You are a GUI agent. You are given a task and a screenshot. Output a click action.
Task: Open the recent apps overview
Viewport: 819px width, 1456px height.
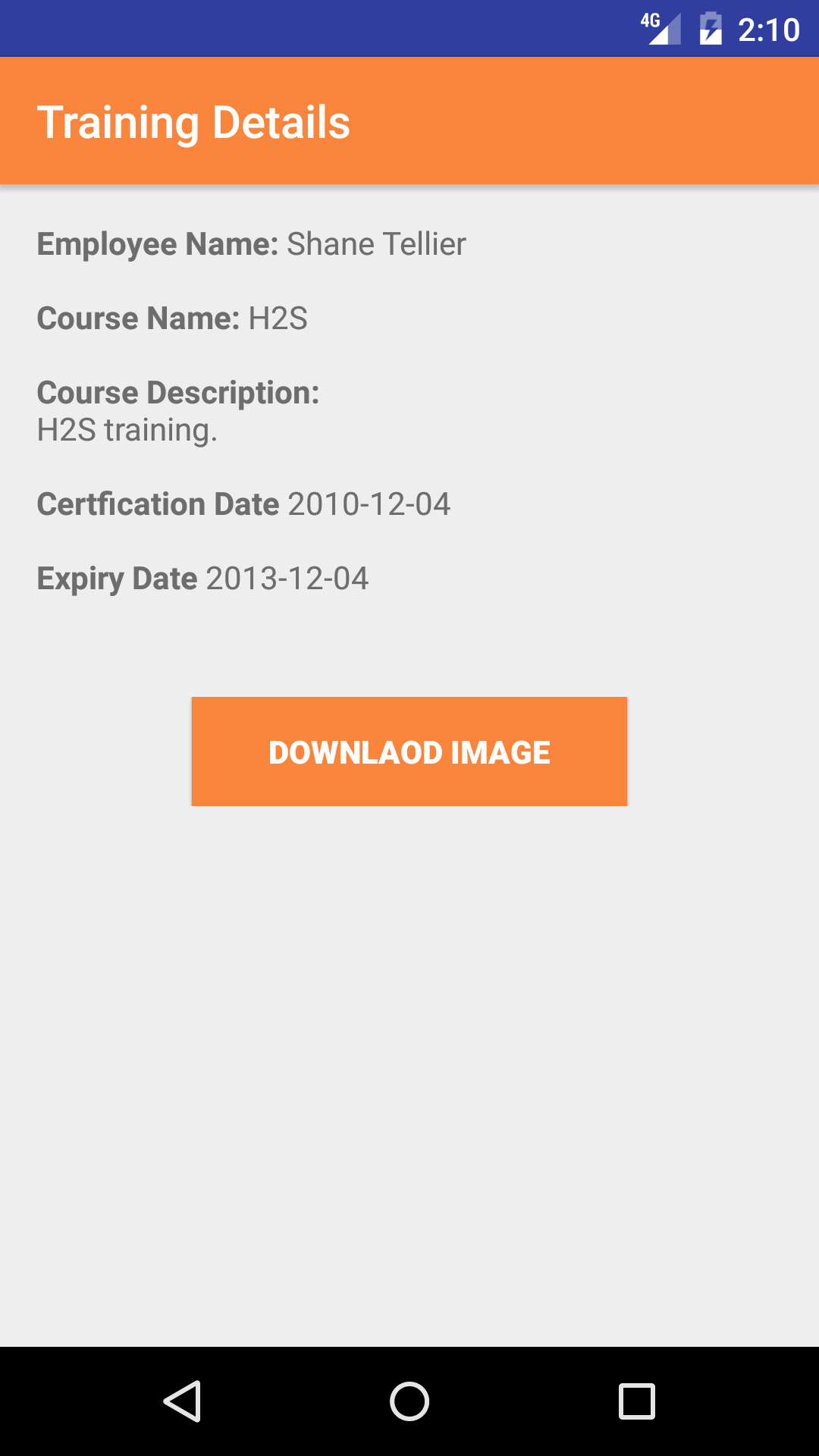coord(637,1401)
